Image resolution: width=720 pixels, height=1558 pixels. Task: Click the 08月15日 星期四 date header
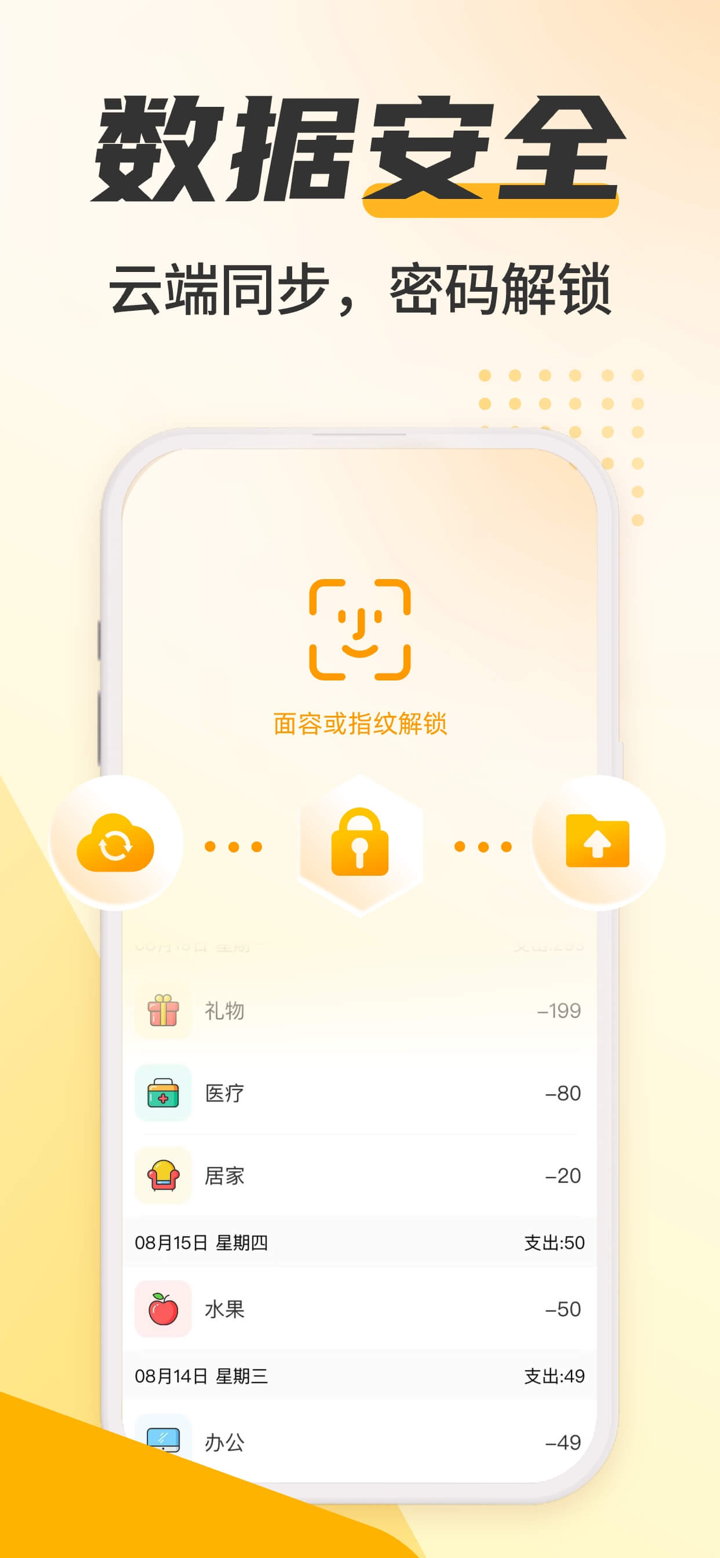click(200, 1243)
